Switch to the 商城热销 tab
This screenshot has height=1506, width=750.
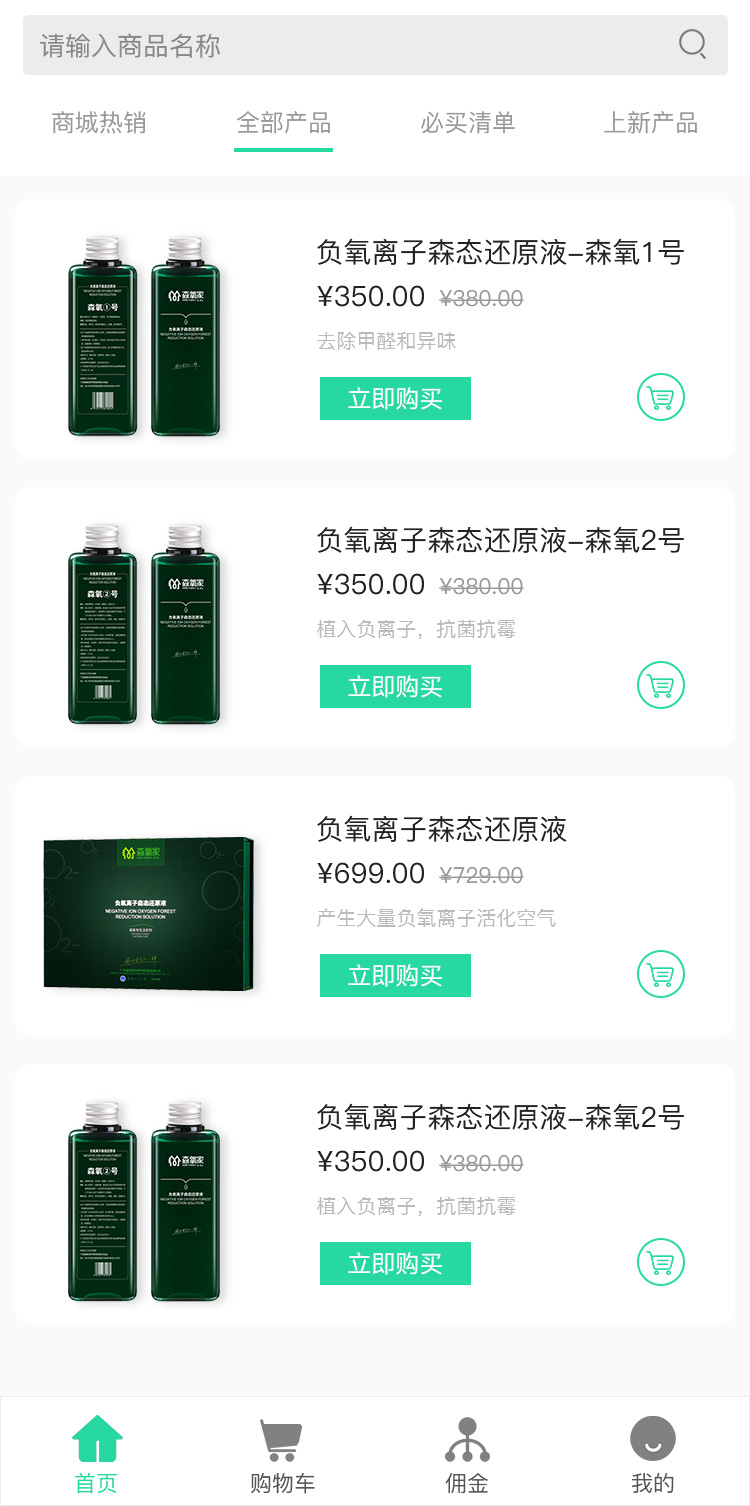[x=99, y=123]
